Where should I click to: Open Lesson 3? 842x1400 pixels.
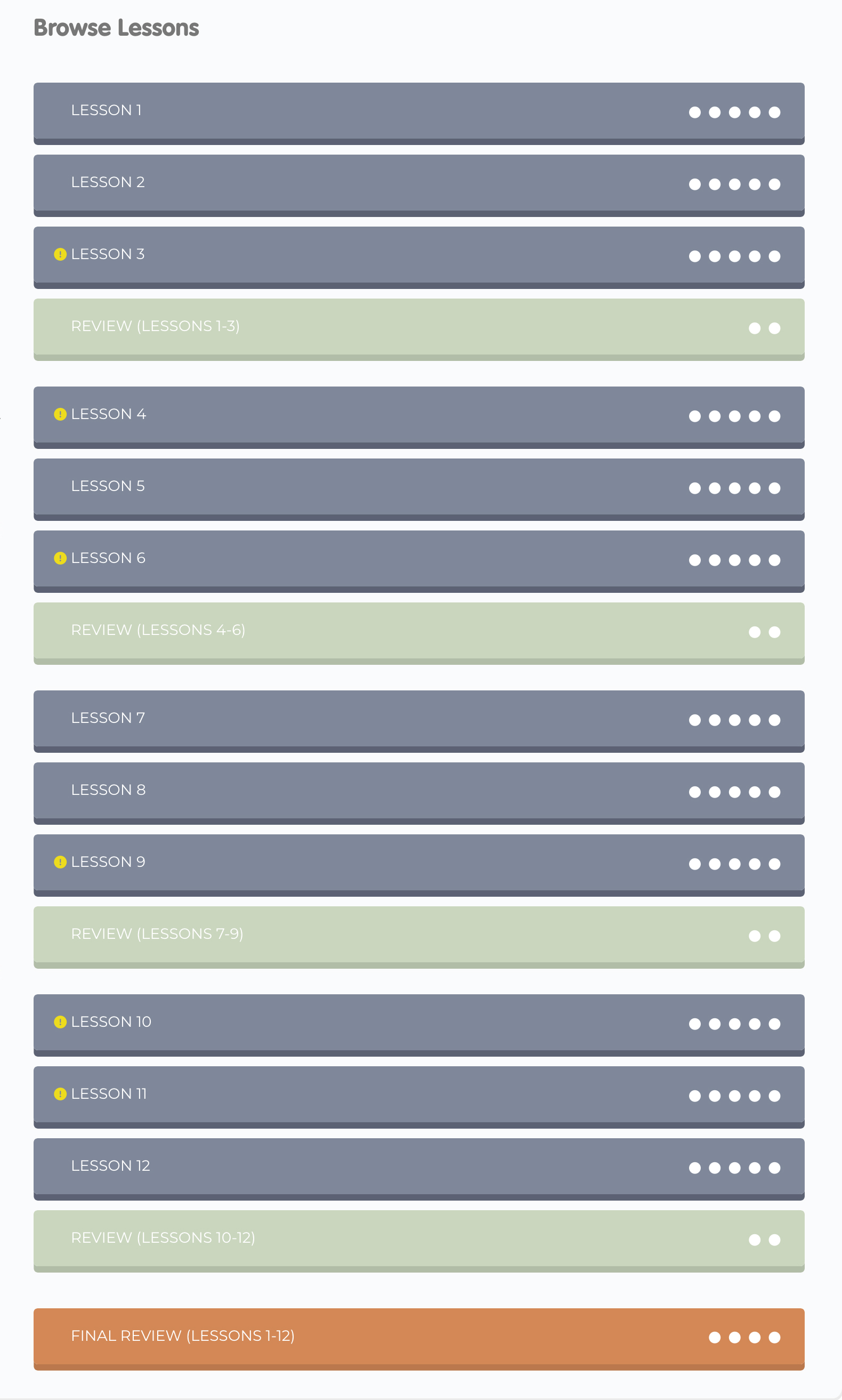click(419, 255)
